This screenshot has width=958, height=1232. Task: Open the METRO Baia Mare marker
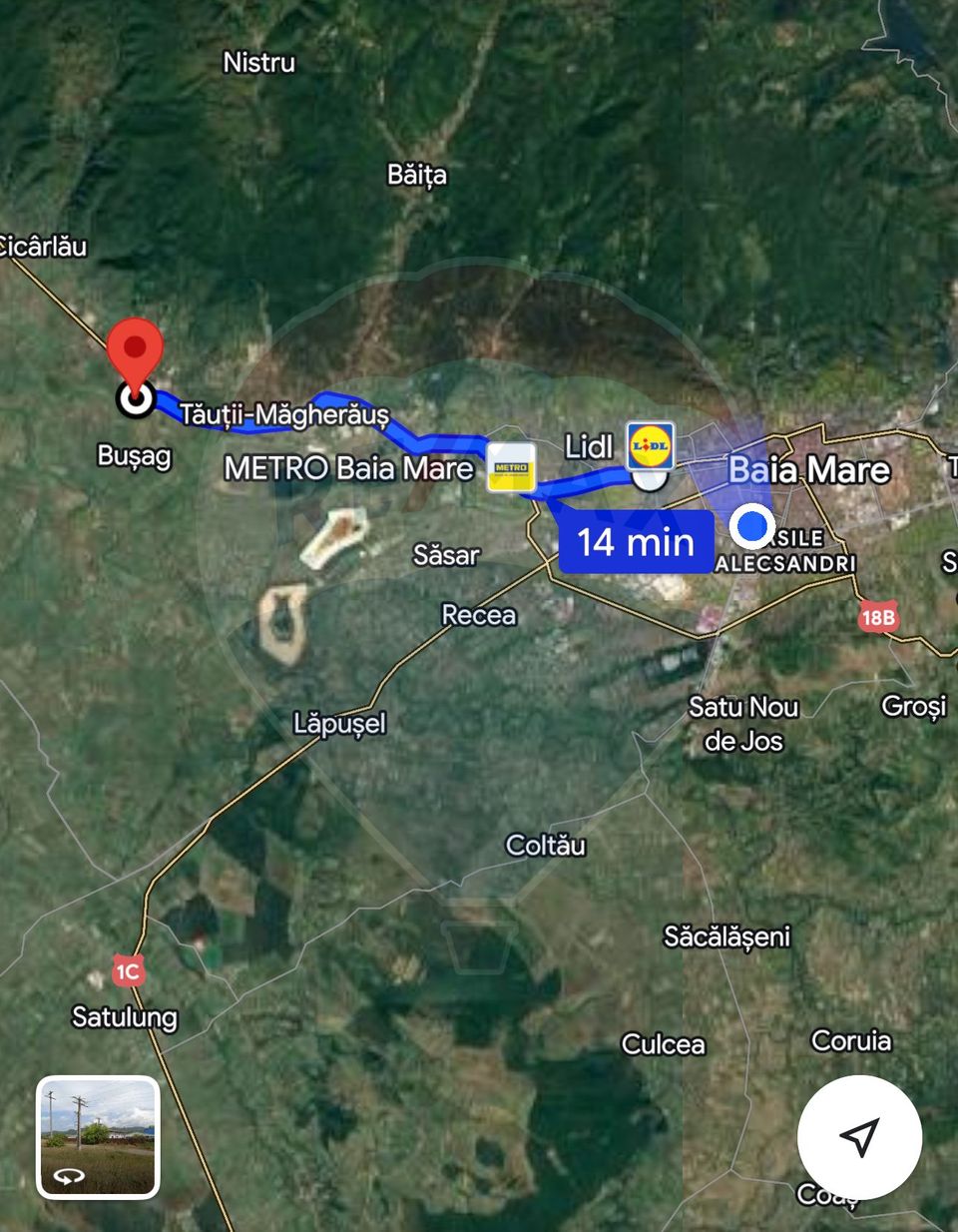[512, 467]
